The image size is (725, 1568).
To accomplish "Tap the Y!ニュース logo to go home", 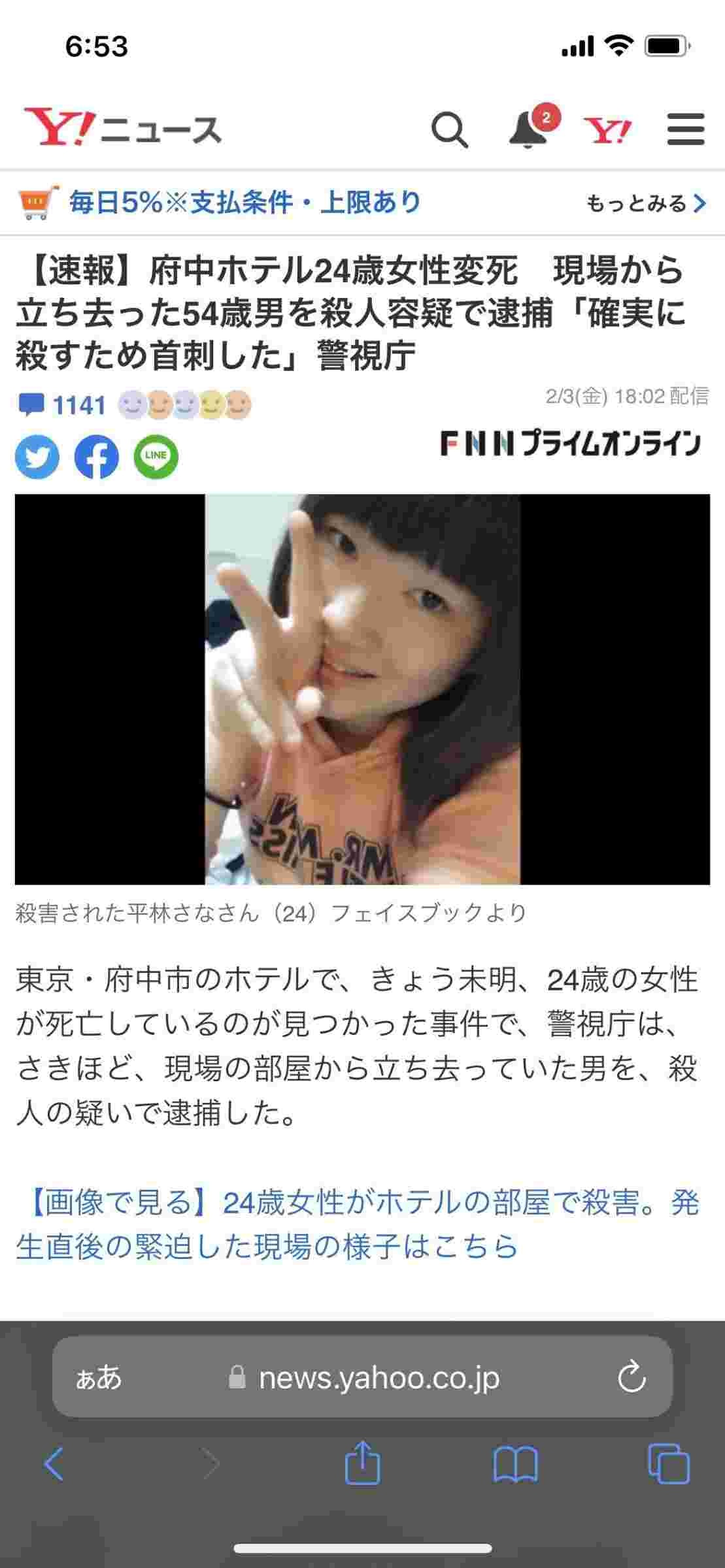I will tap(123, 128).
